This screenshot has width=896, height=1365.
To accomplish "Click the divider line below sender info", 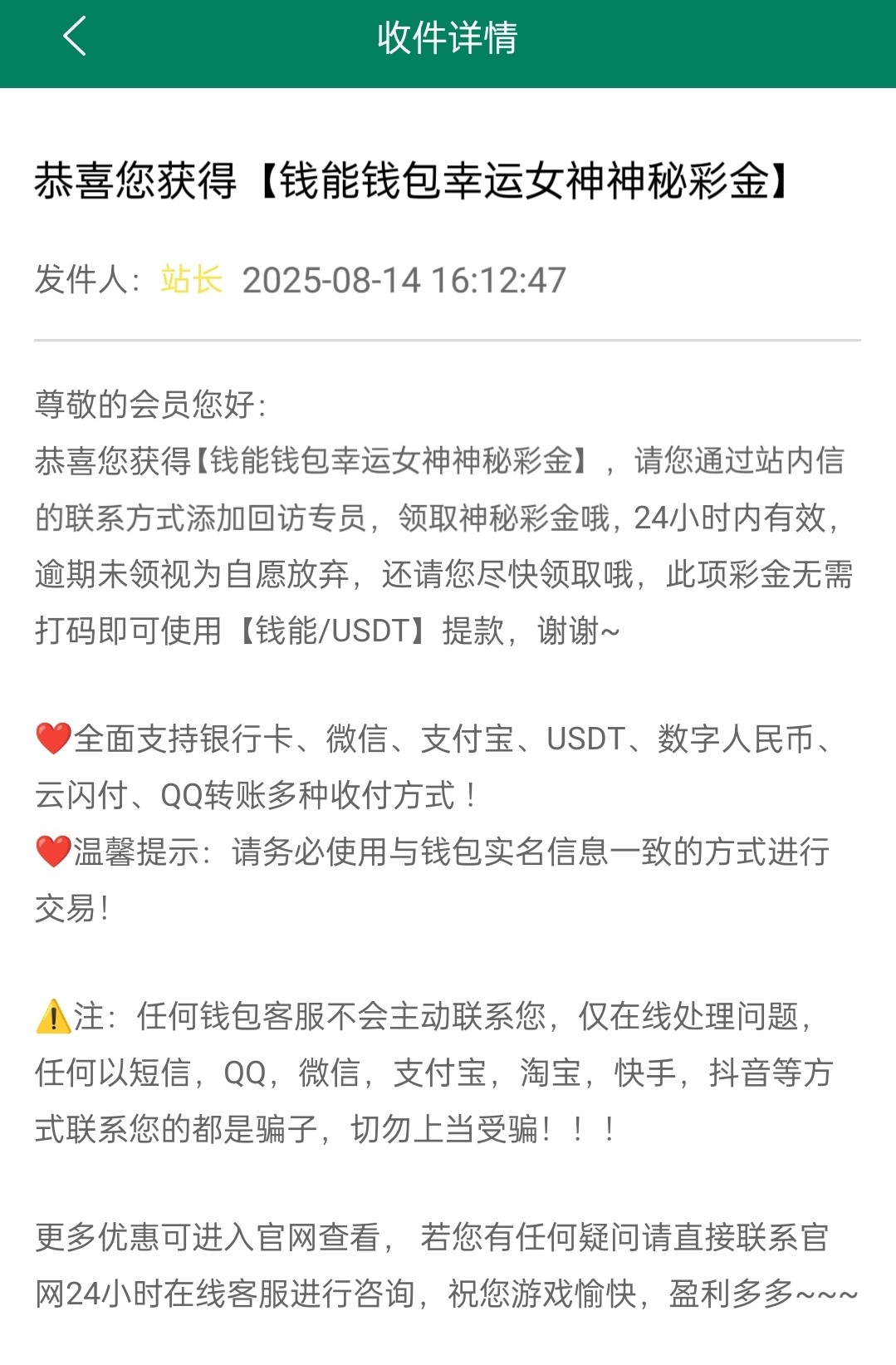I will (448, 341).
